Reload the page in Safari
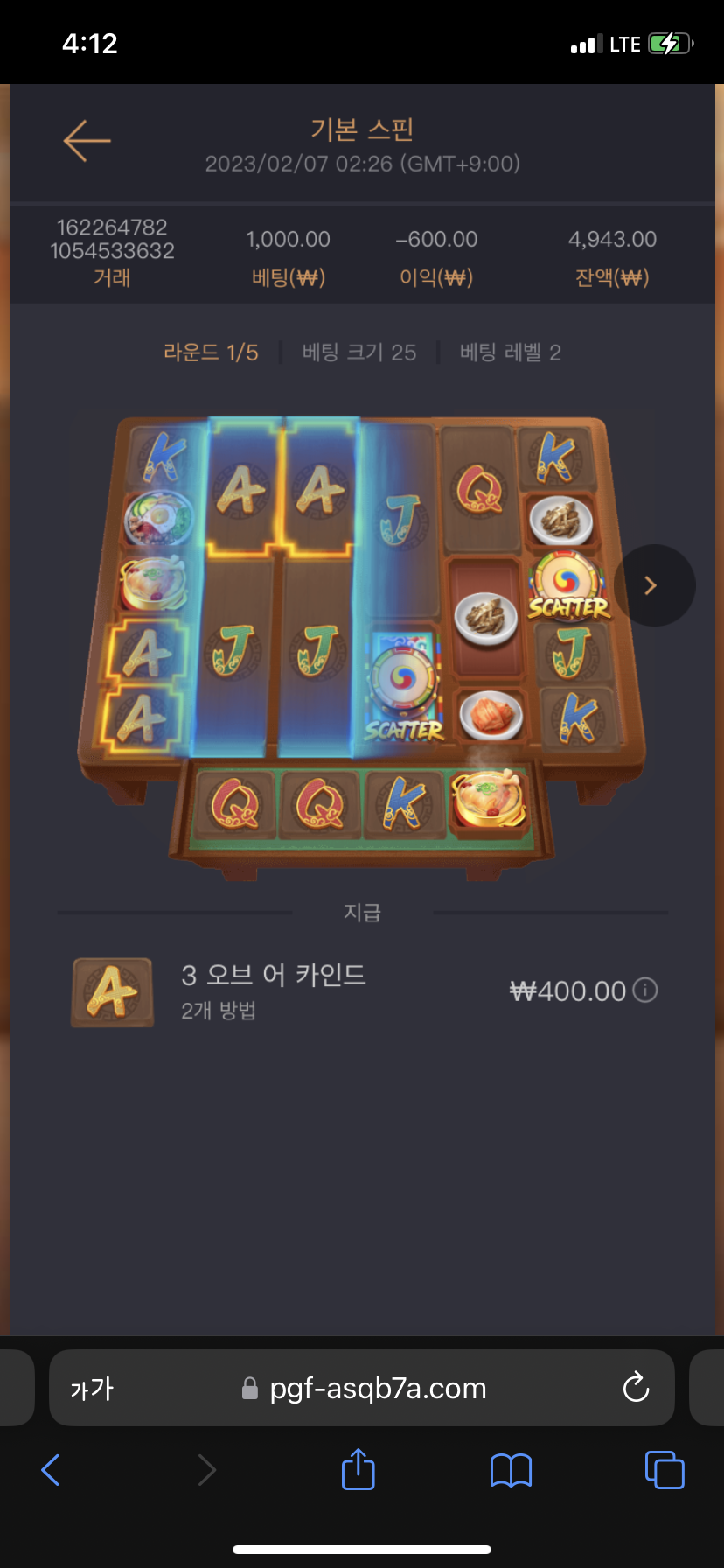This screenshot has width=724, height=1568. (636, 1388)
